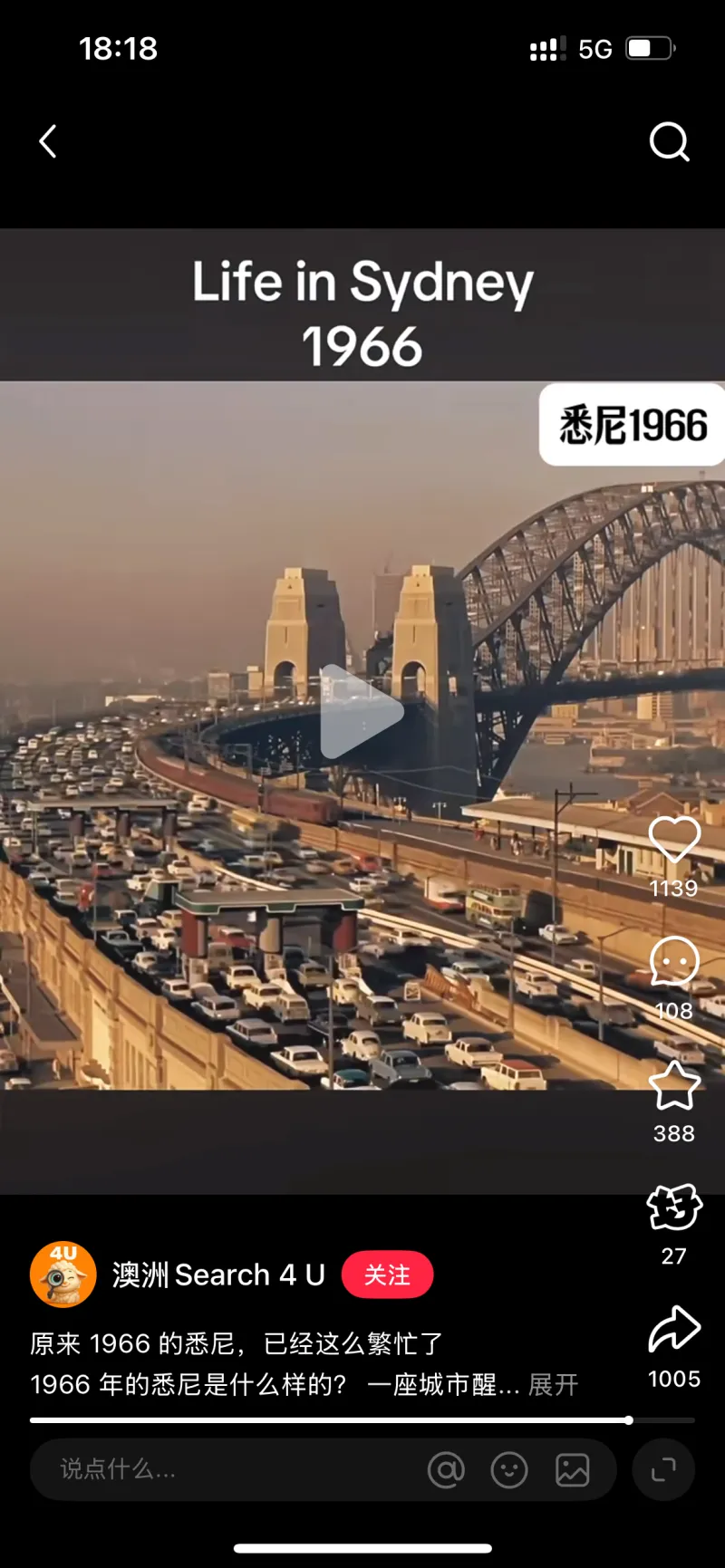
Task: Tap the 悉尼1966 tag sticker
Action: 633,425
